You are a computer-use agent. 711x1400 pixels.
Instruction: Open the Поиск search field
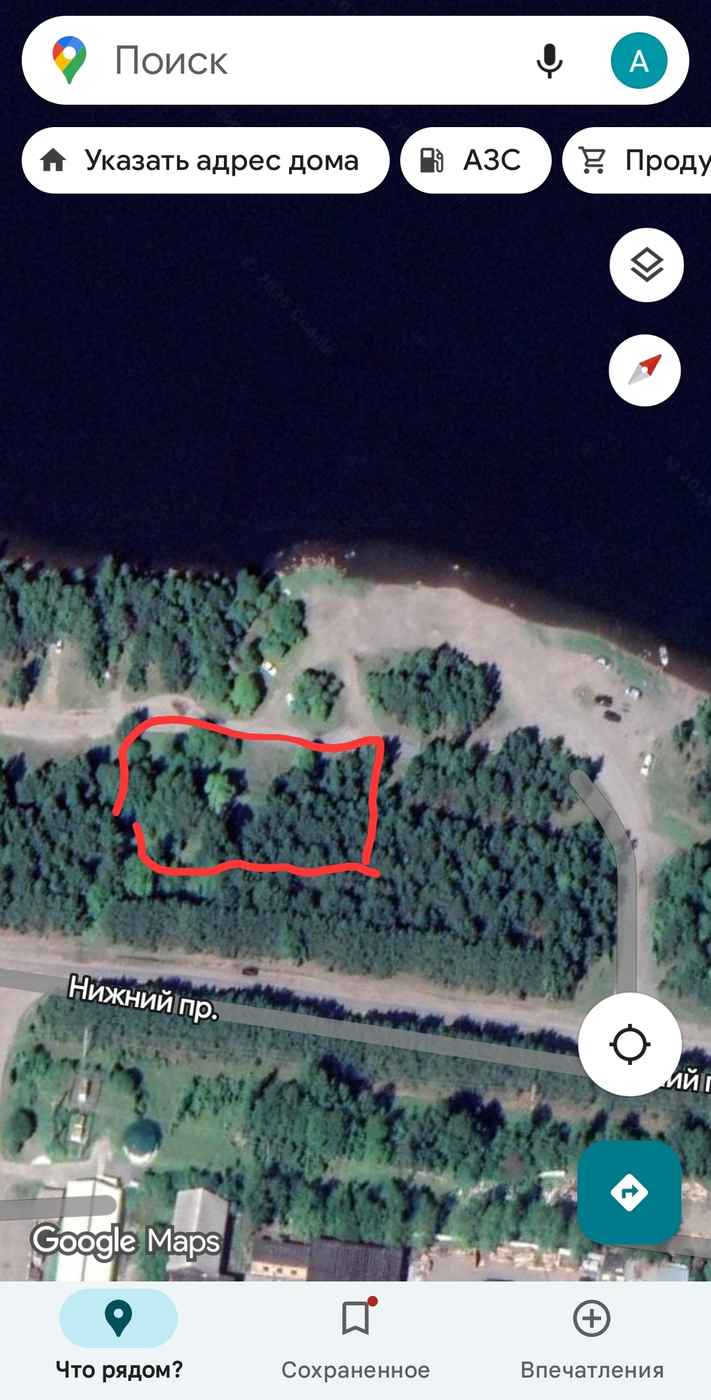click(x=300, y=61)
